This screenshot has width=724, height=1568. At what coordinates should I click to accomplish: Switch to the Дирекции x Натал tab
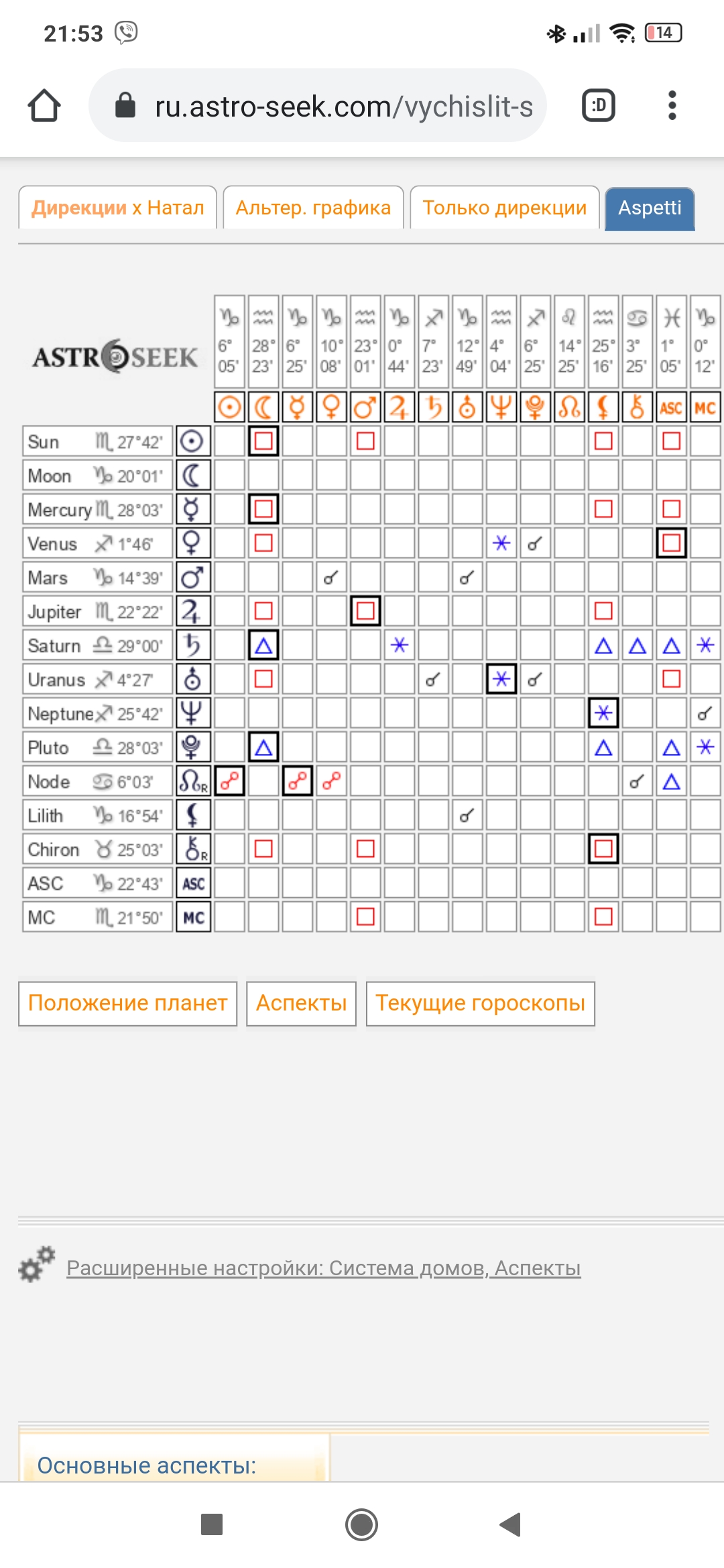pos(118,208)
